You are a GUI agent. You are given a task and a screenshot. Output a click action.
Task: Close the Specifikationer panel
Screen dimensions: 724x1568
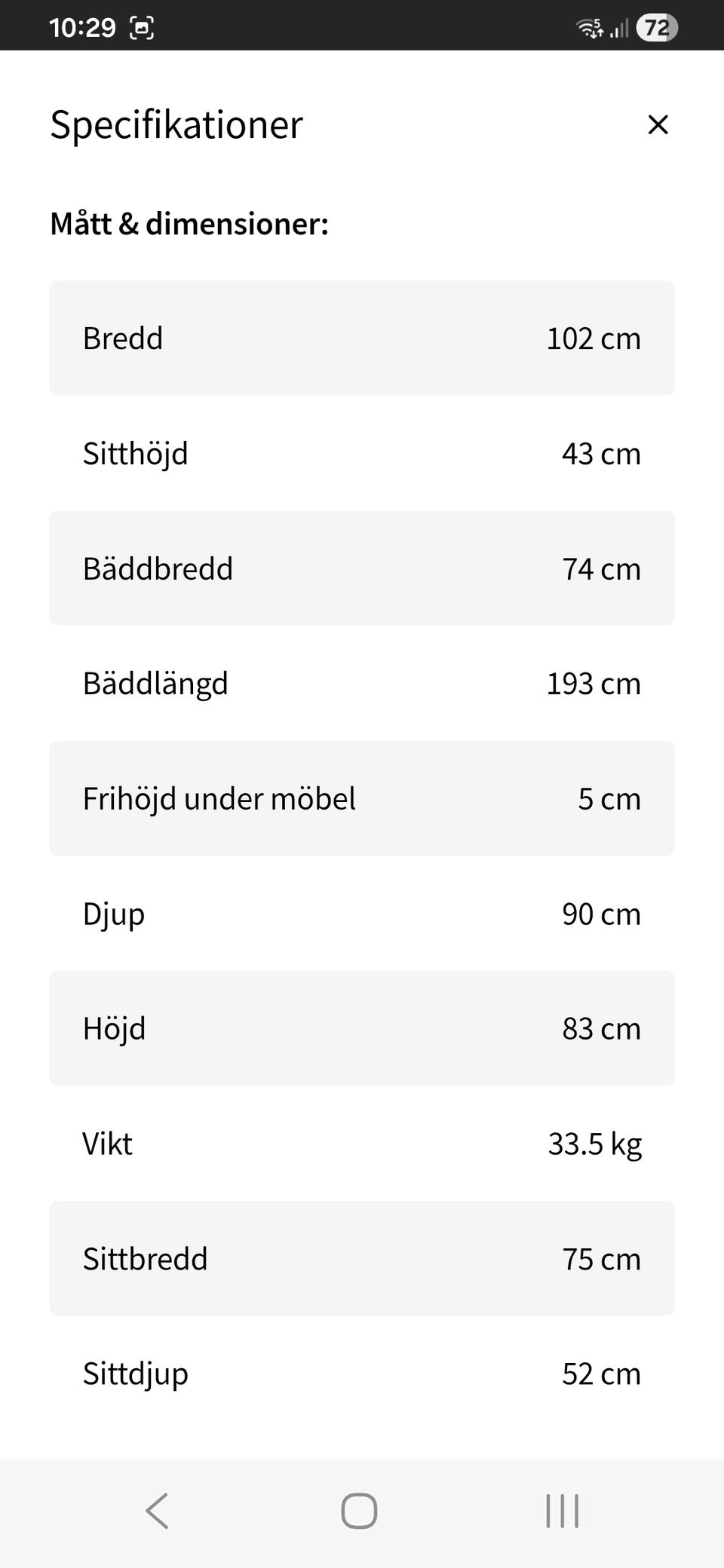(x=658, y=124)
